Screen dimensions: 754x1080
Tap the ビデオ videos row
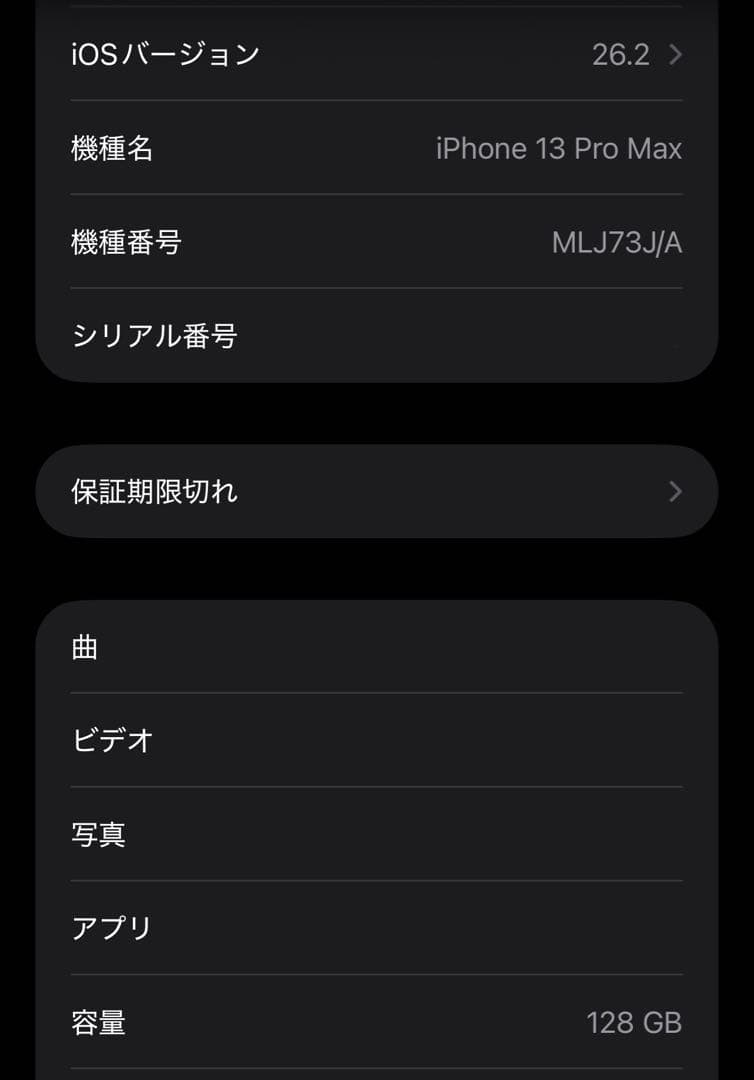[377, 740]
